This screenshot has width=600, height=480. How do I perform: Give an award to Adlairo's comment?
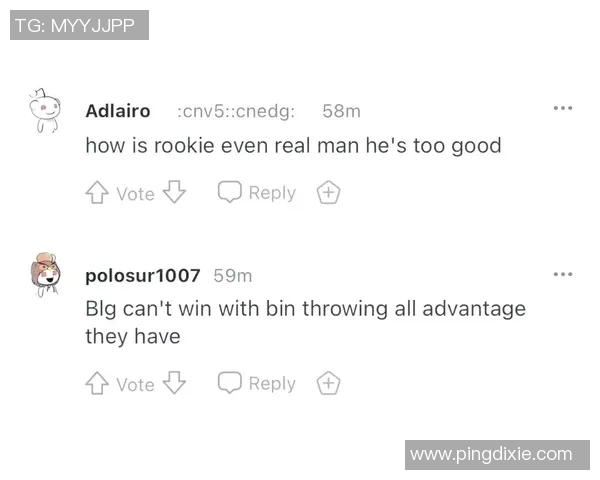click(328, 193)
